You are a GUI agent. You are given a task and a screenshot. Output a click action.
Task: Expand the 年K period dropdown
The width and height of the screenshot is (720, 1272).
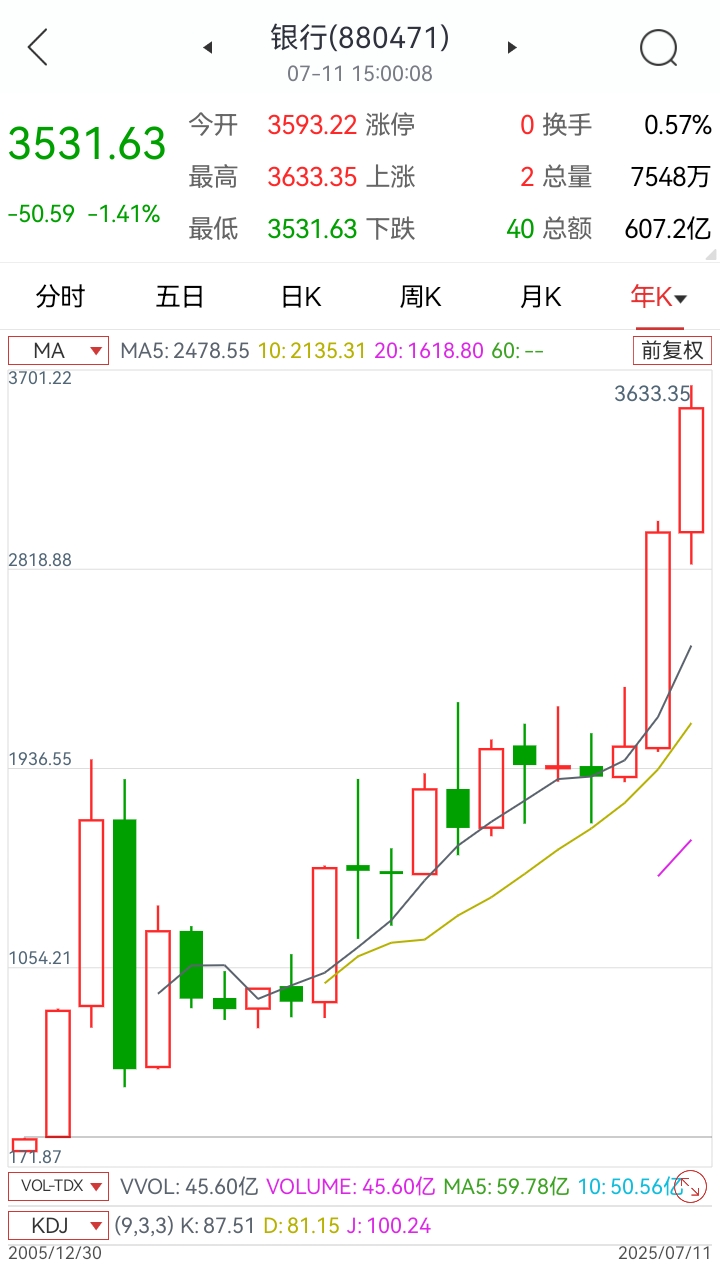659,296
